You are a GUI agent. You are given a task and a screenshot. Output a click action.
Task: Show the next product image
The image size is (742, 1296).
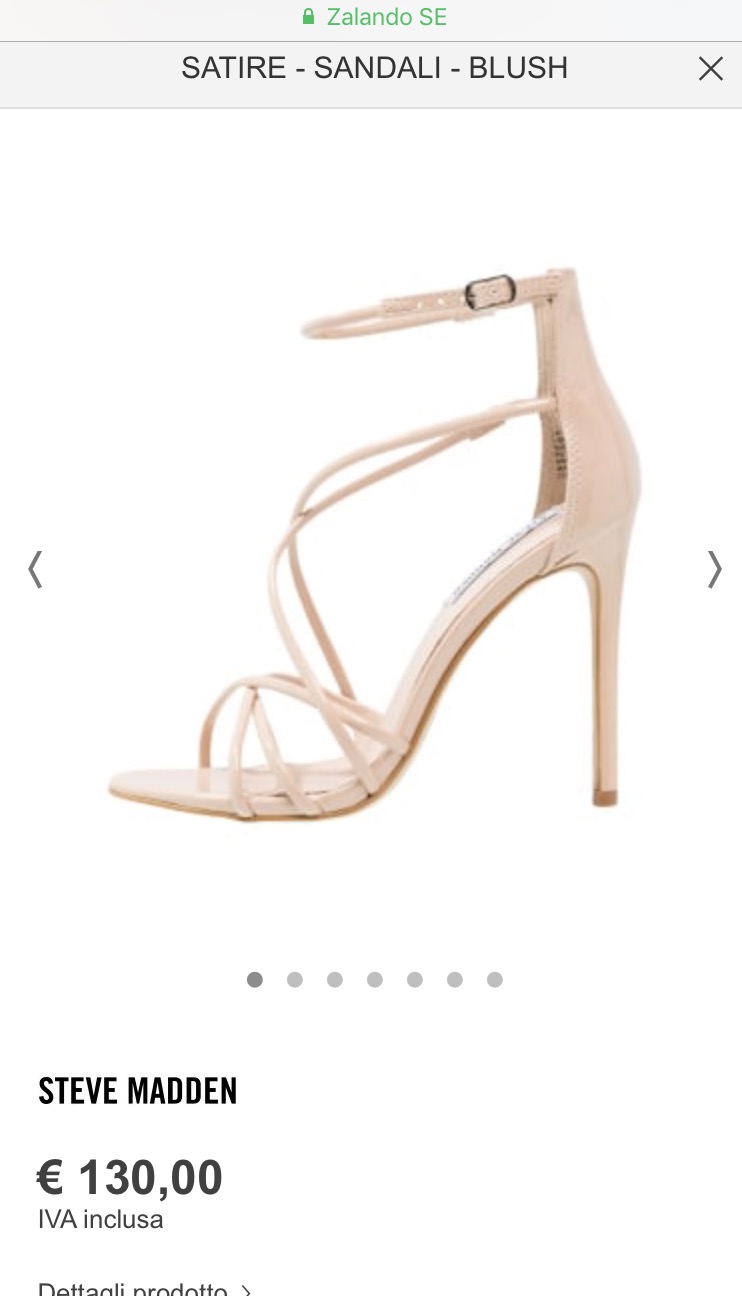point(713,569)
